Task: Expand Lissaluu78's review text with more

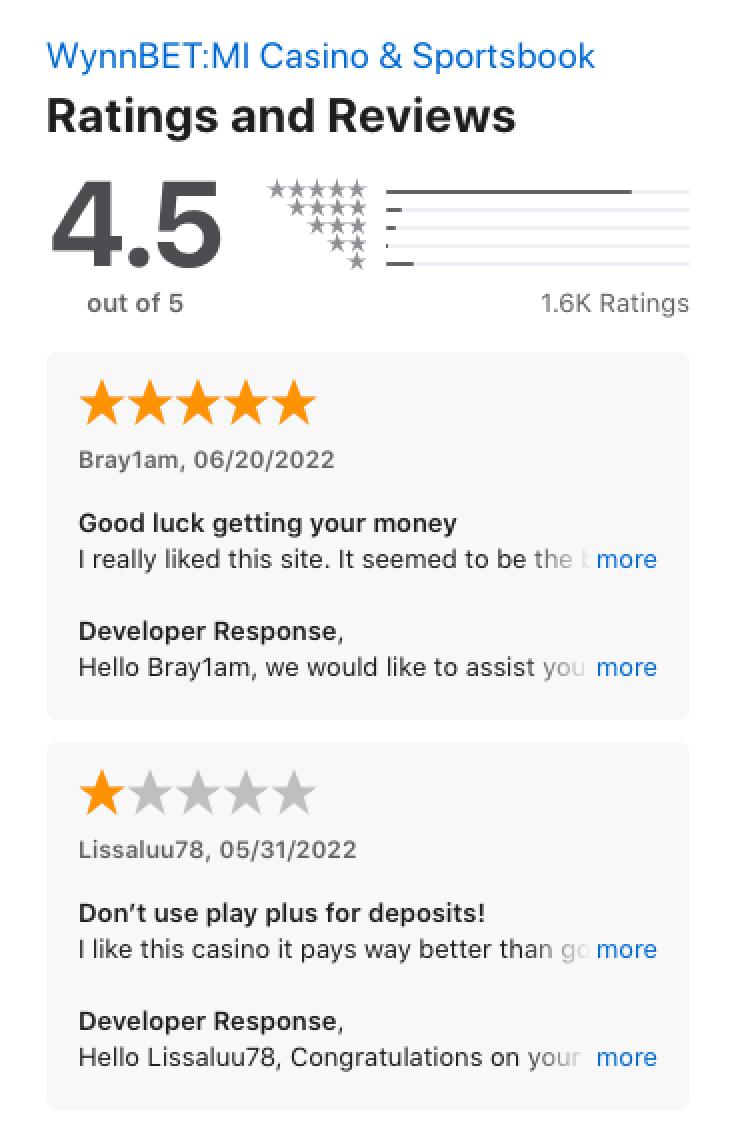Action: [x=626, y=949]
